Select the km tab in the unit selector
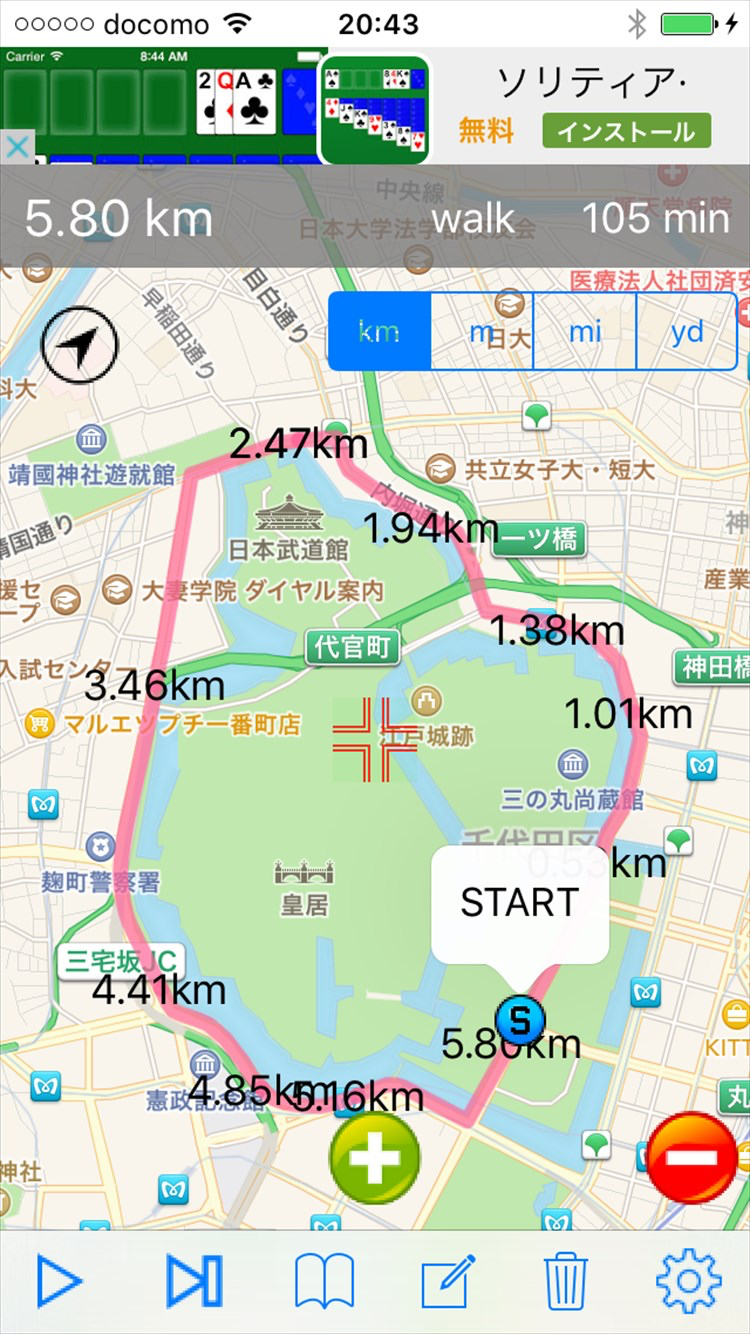The width and height of the screenshot is (750, 1334). point(378,332)
